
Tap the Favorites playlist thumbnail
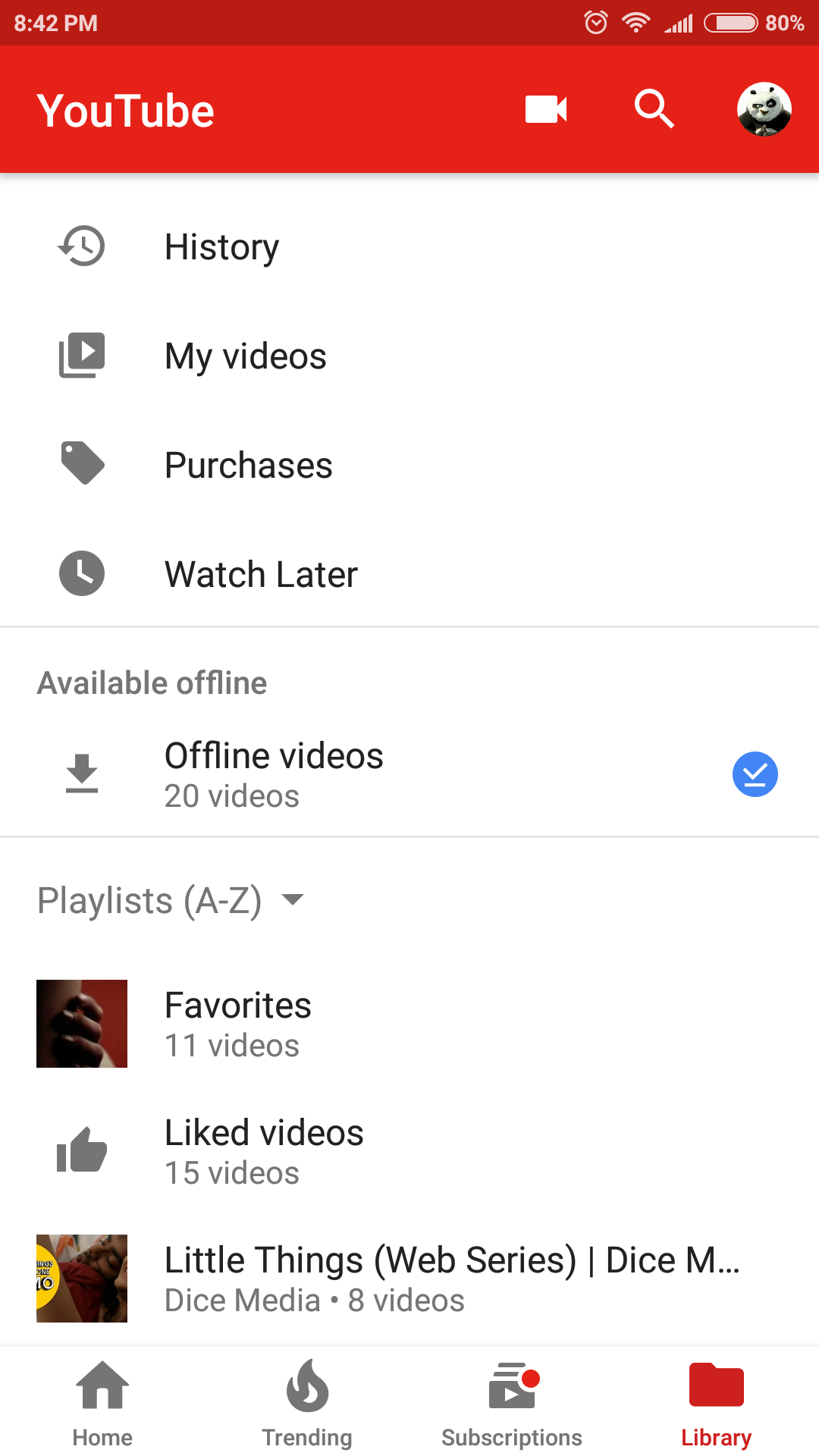pyautogui.click(x=81, y=1023)
